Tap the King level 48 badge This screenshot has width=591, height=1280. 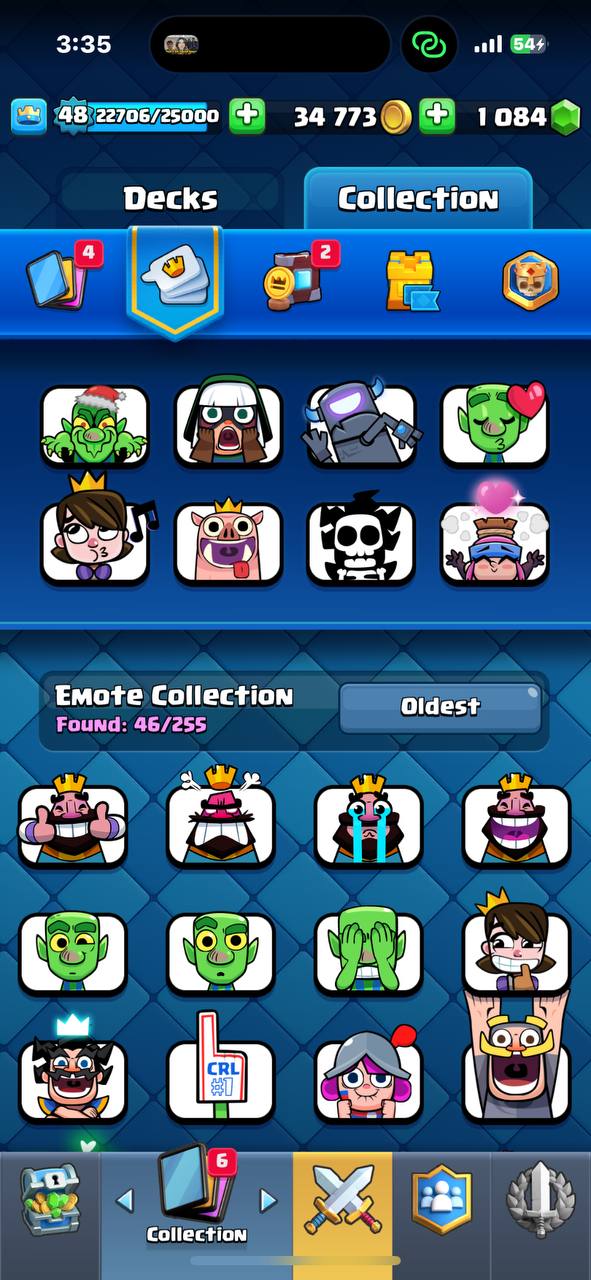[x=72, y=116]
